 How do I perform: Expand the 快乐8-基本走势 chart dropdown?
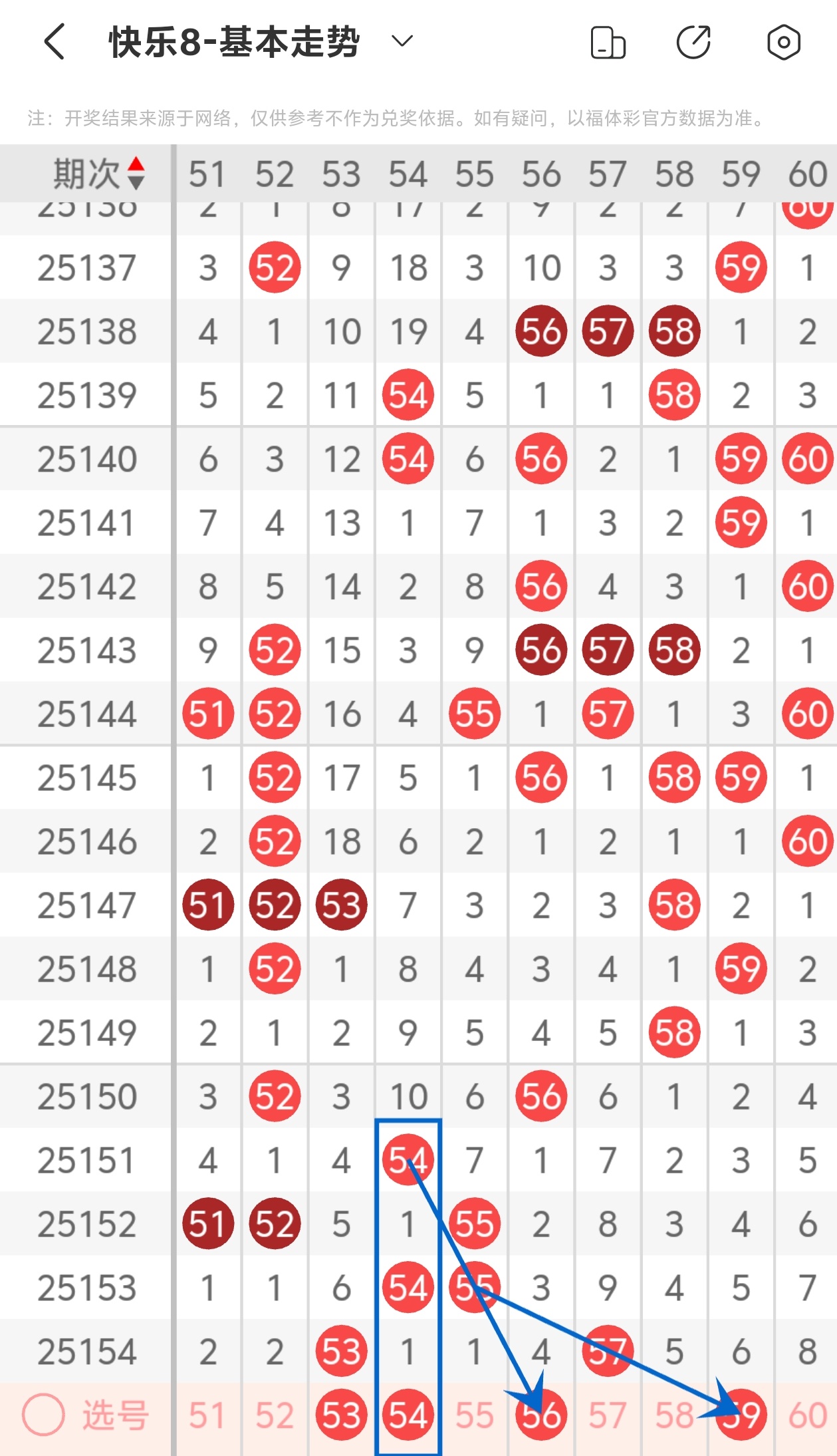402,42
